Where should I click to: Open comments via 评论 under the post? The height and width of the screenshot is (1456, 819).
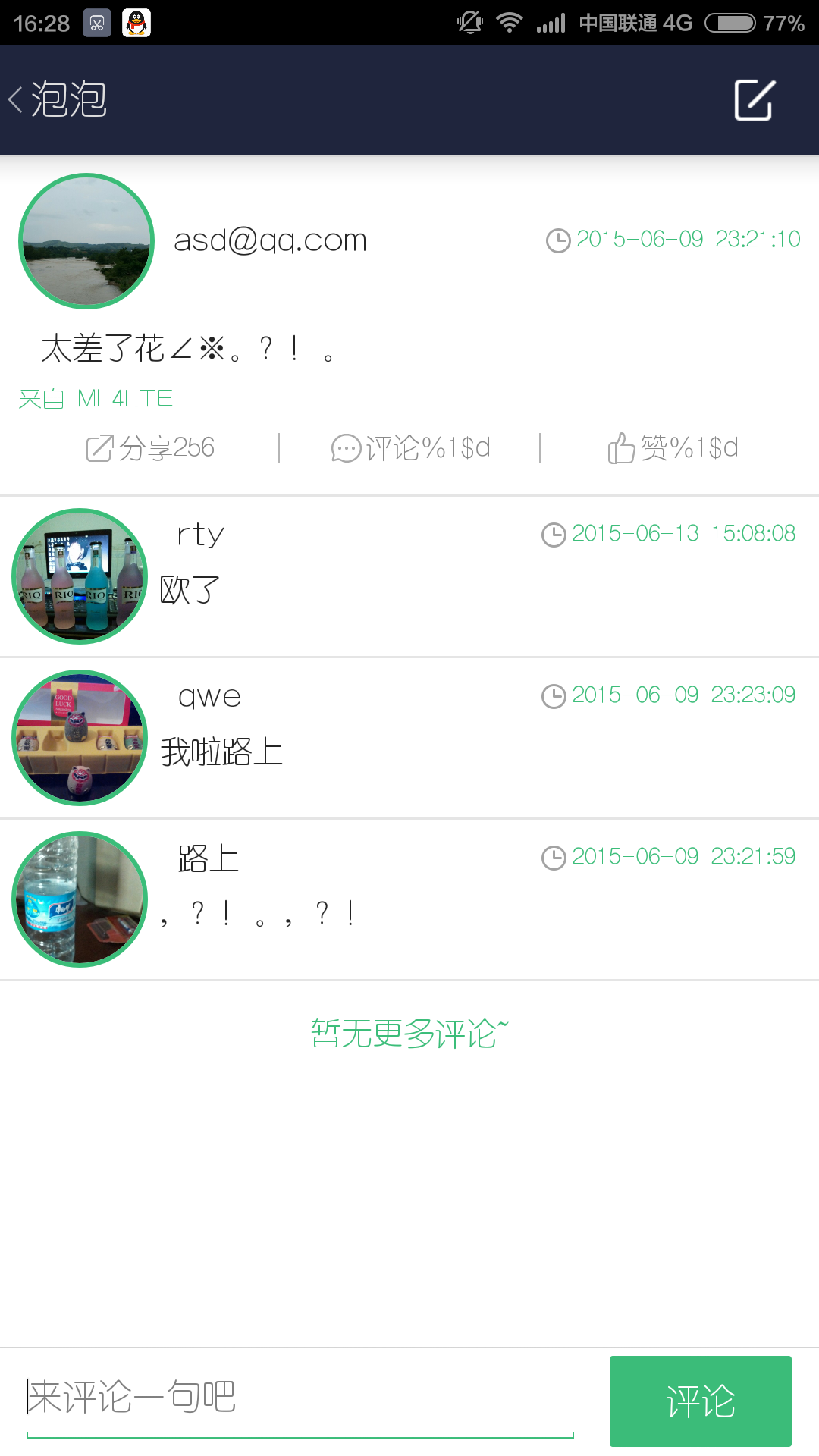411,447
